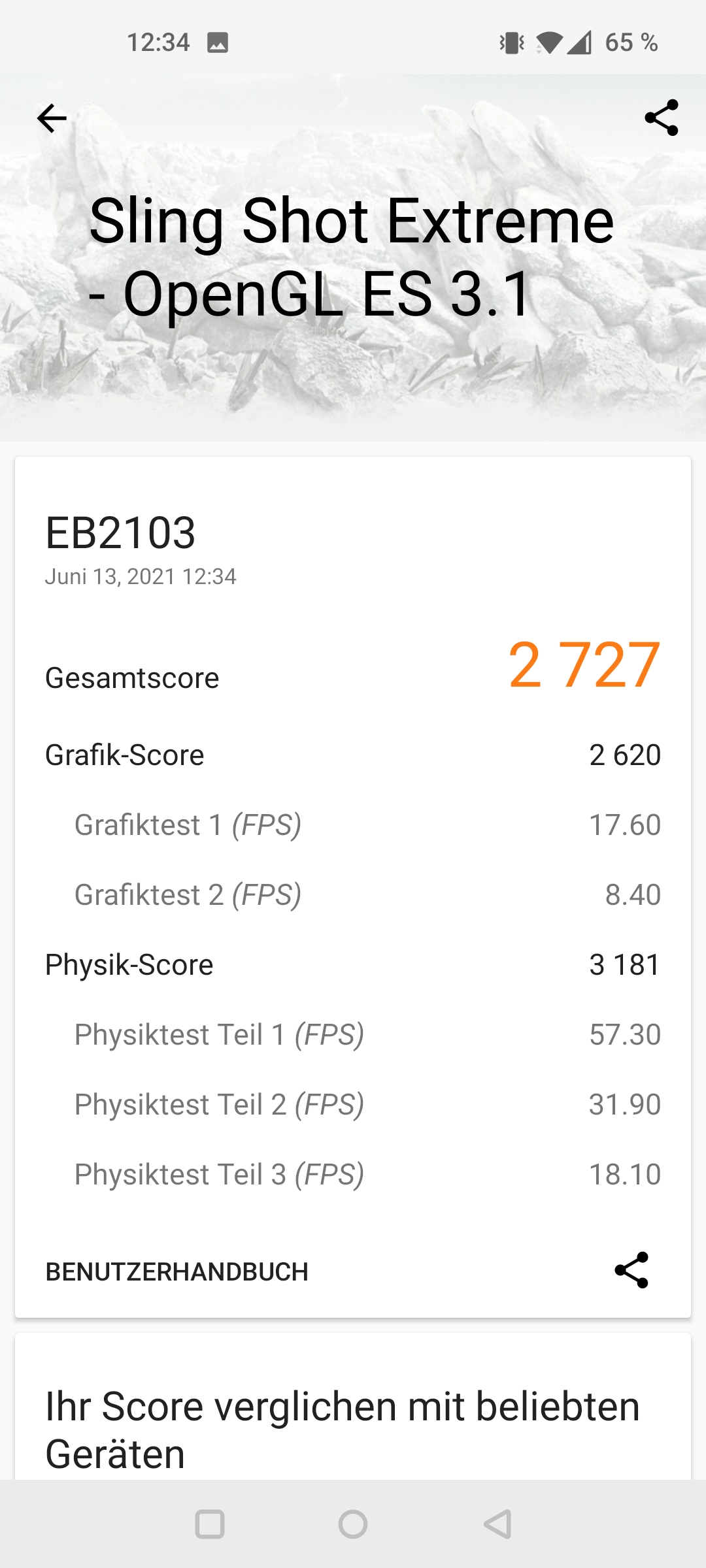Go back using the top-left arrow

click(x=52, y=118)
